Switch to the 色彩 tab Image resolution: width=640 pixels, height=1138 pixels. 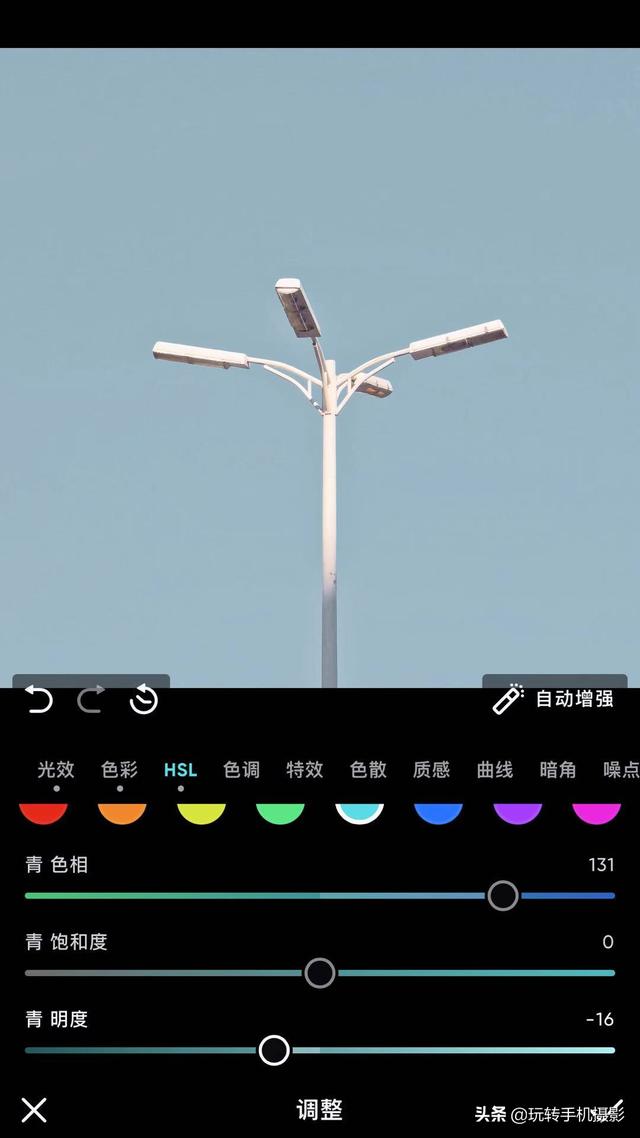(x=119, y=769)
